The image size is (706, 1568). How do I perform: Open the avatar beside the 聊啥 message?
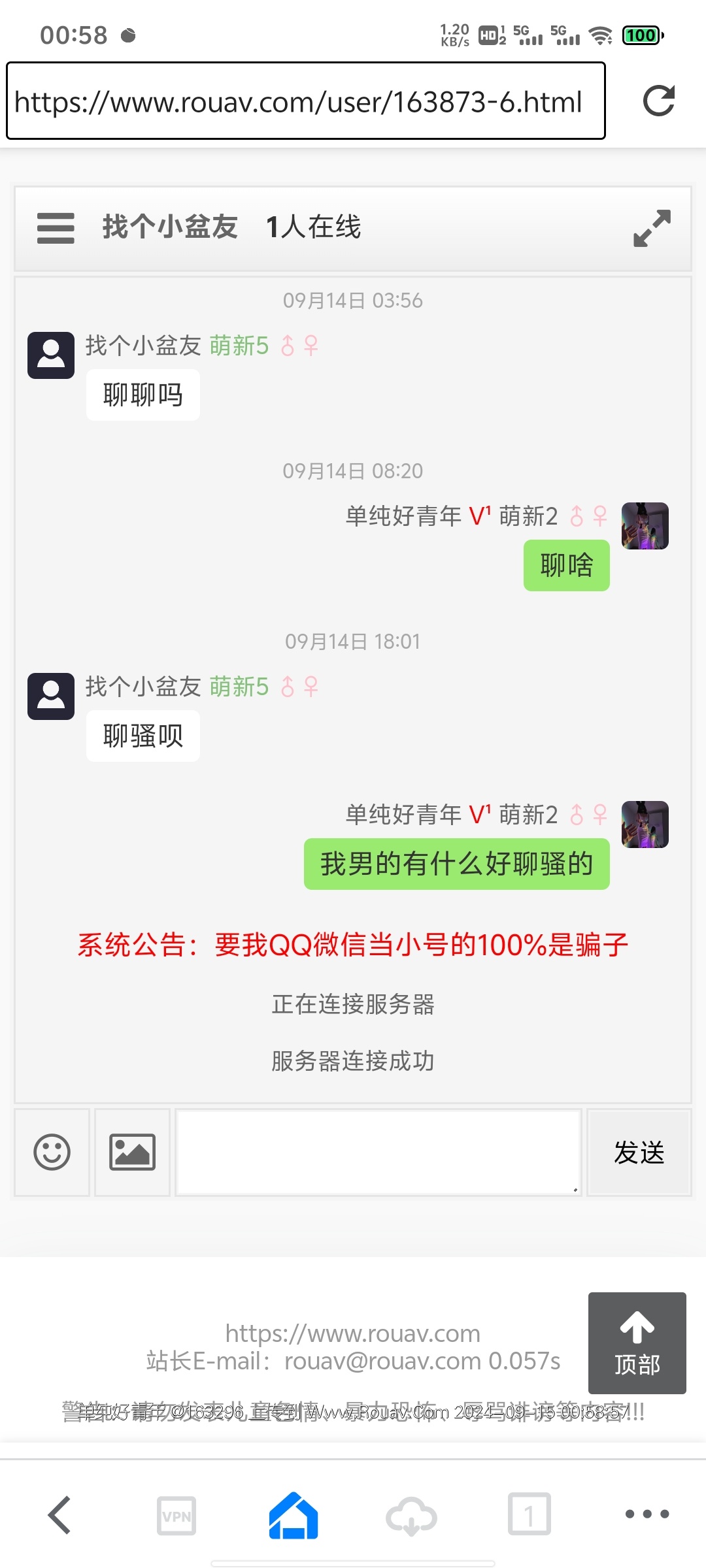(x=645, y=525)
